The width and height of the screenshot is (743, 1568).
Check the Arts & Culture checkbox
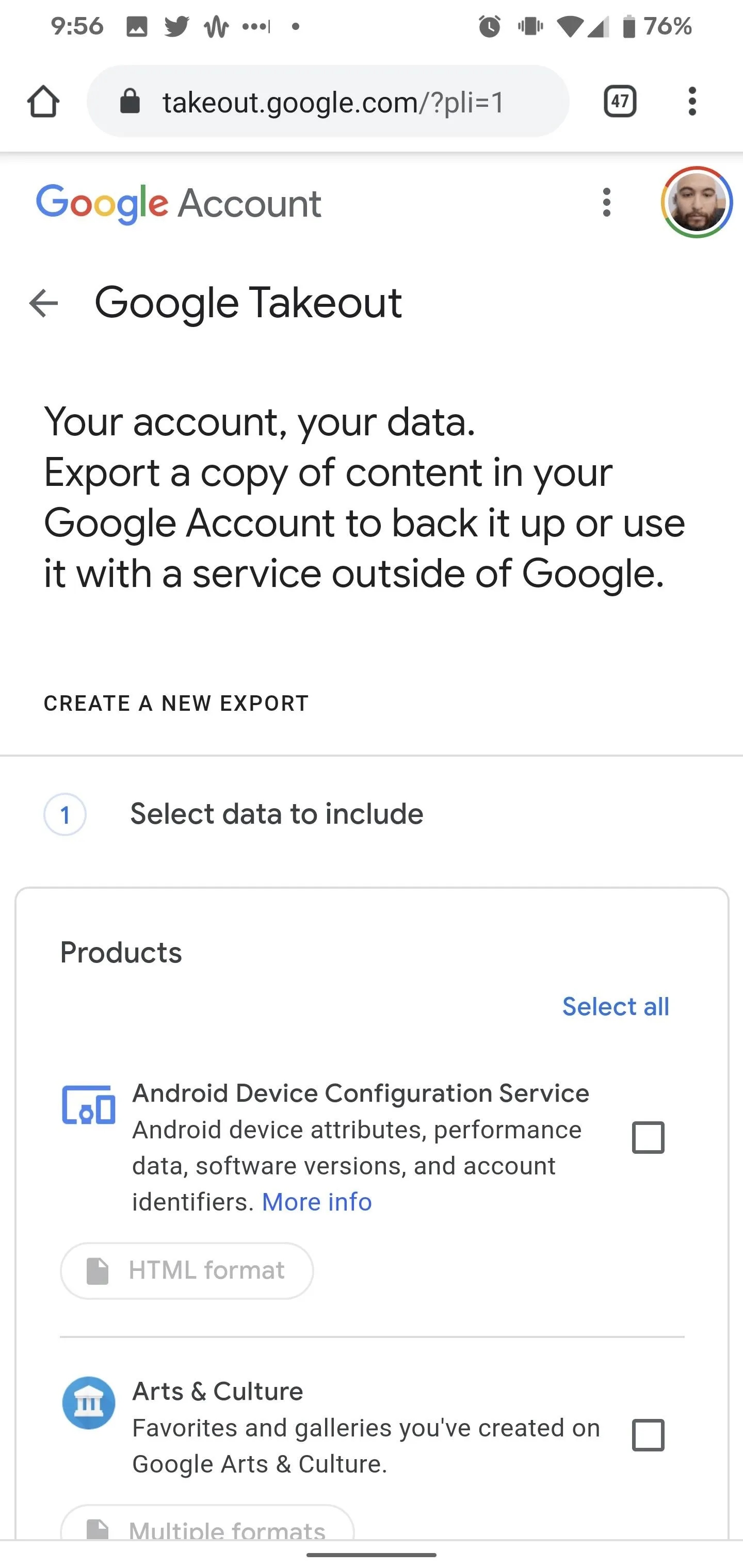648,1435
